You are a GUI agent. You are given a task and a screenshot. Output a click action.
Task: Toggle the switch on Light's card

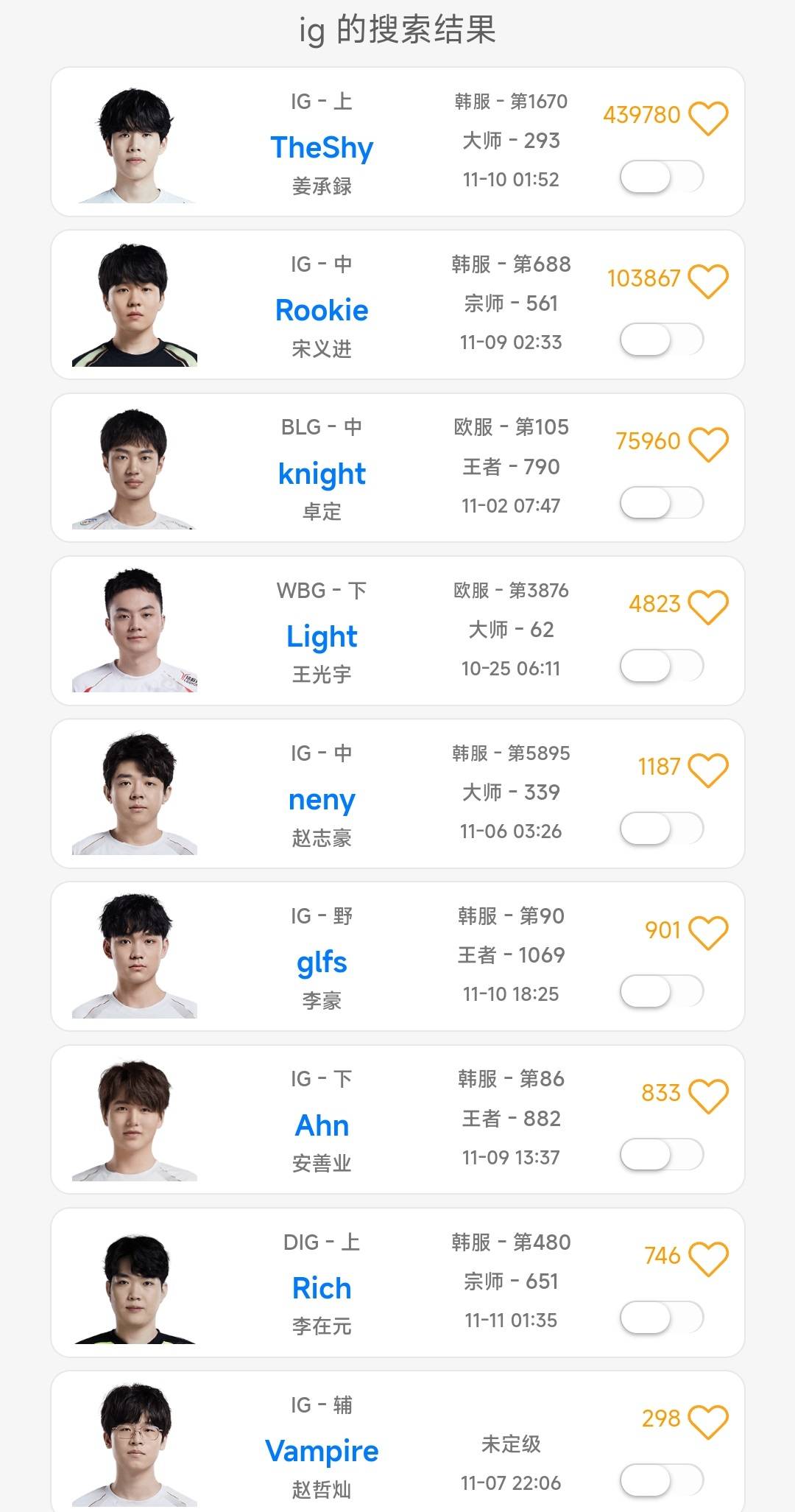click(x=661, y=667)
